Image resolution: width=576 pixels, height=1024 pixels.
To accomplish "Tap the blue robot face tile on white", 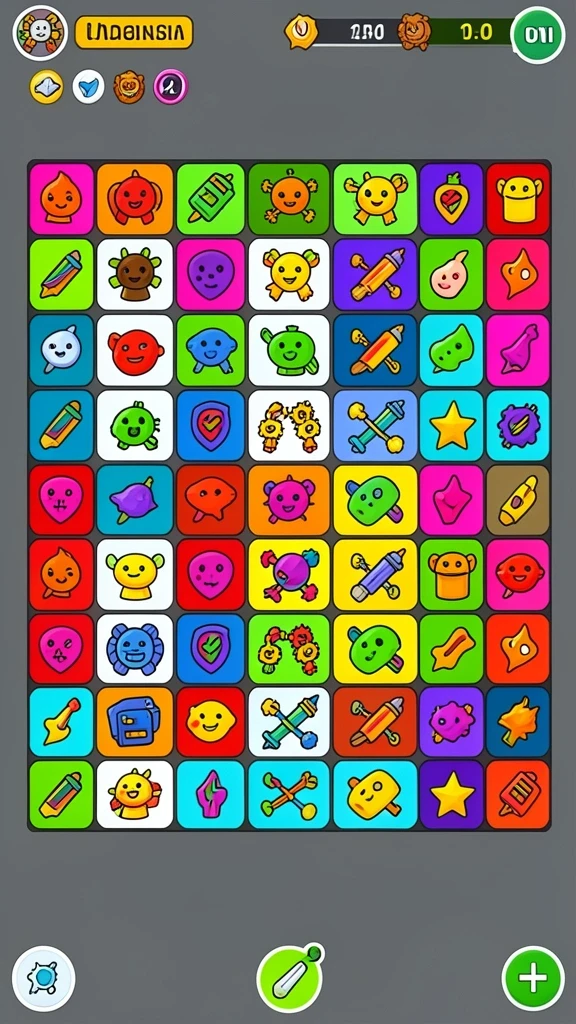I will tap(135, 648).
